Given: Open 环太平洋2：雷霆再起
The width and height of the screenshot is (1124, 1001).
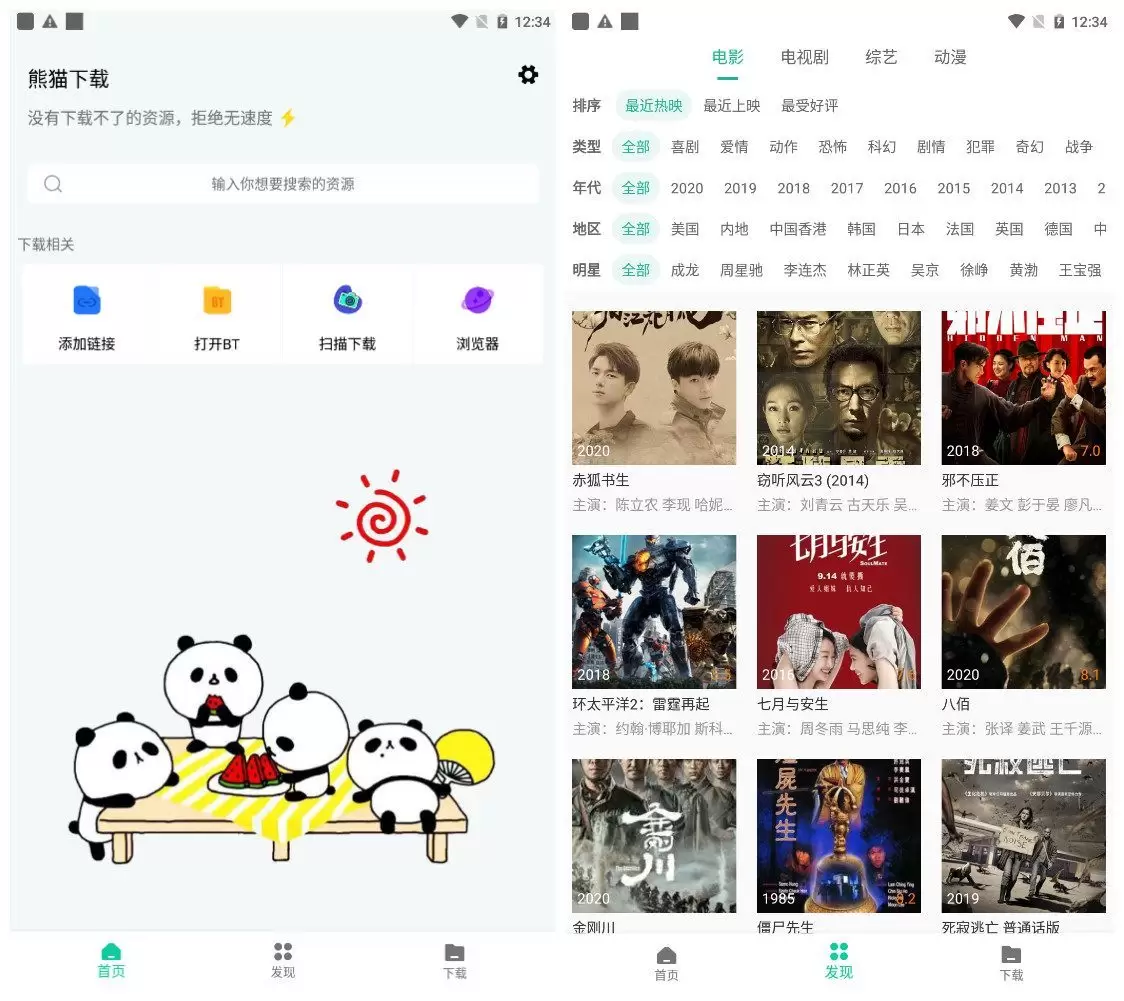Looking at the screenshot, I should pos(654,612).
